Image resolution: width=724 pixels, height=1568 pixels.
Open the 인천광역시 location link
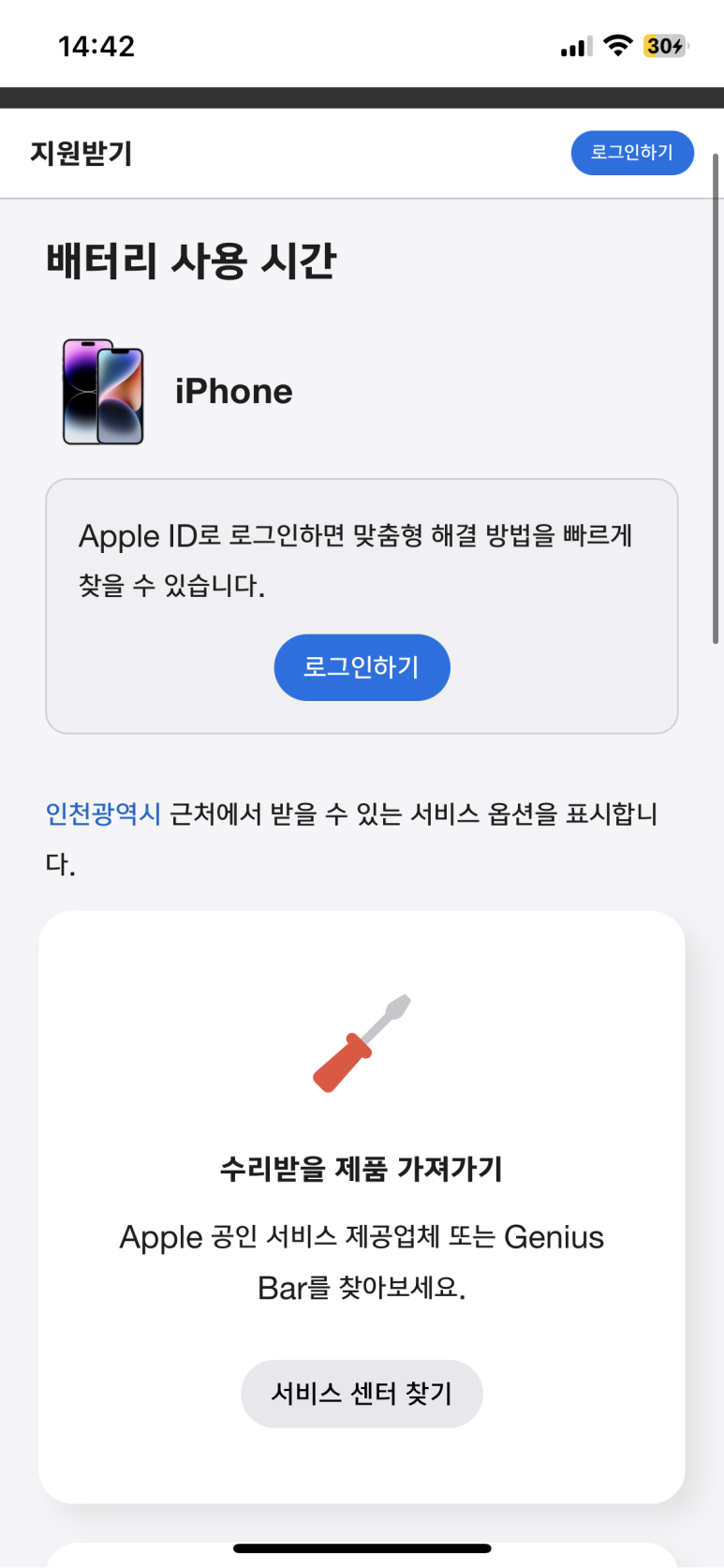(103, 814)
